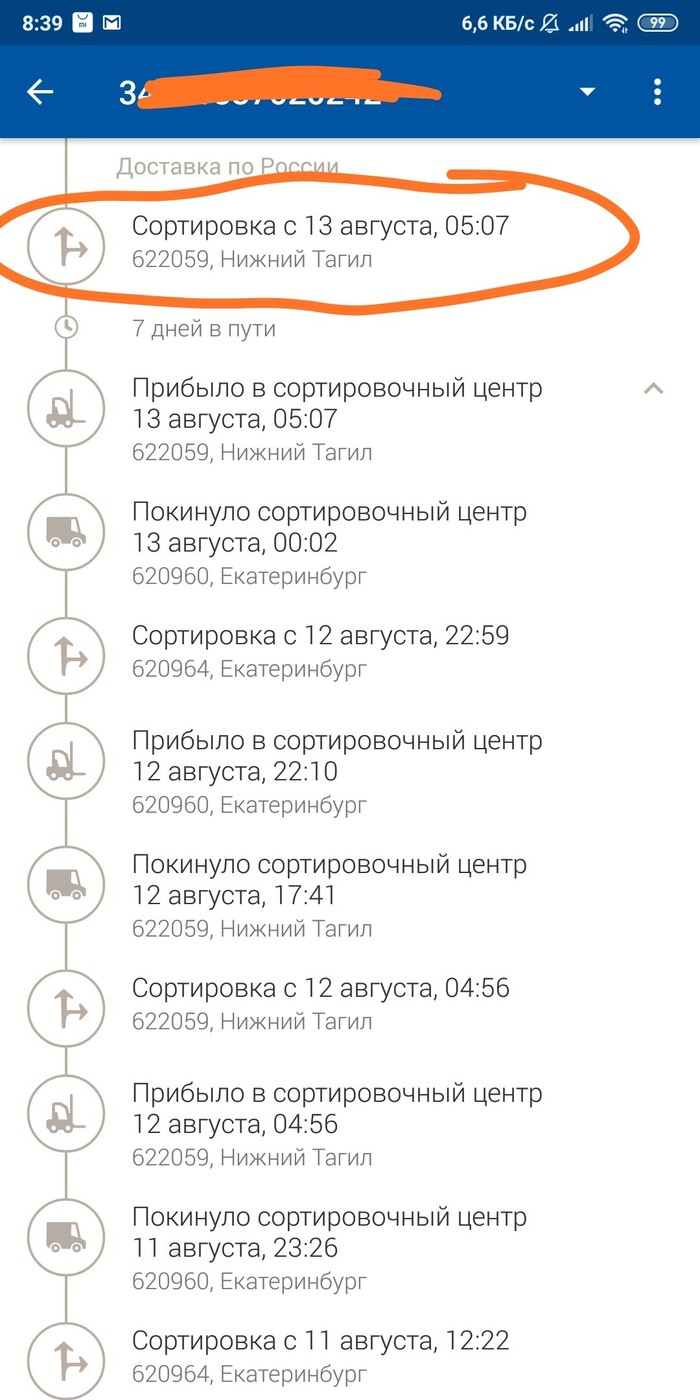Collapse the tracking history with the chevron
This screenshot has height=1400, width=700.
653,389
